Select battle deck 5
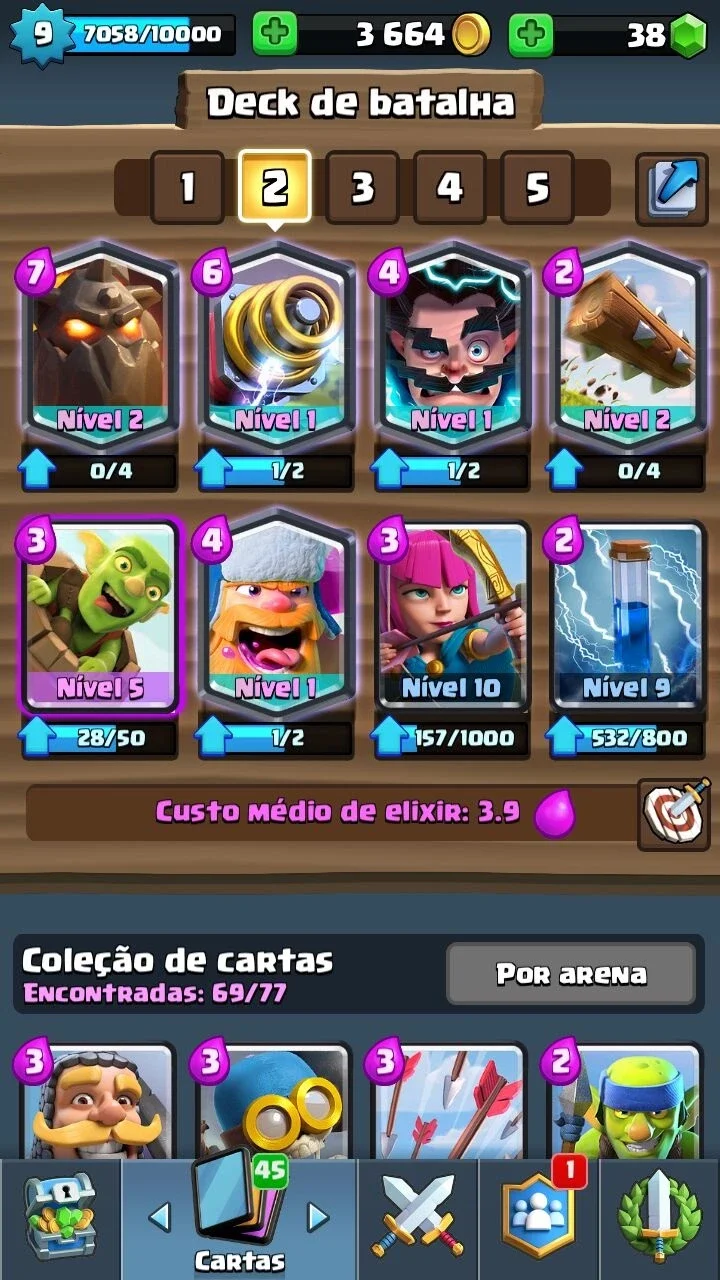 [x=538, y=187]
